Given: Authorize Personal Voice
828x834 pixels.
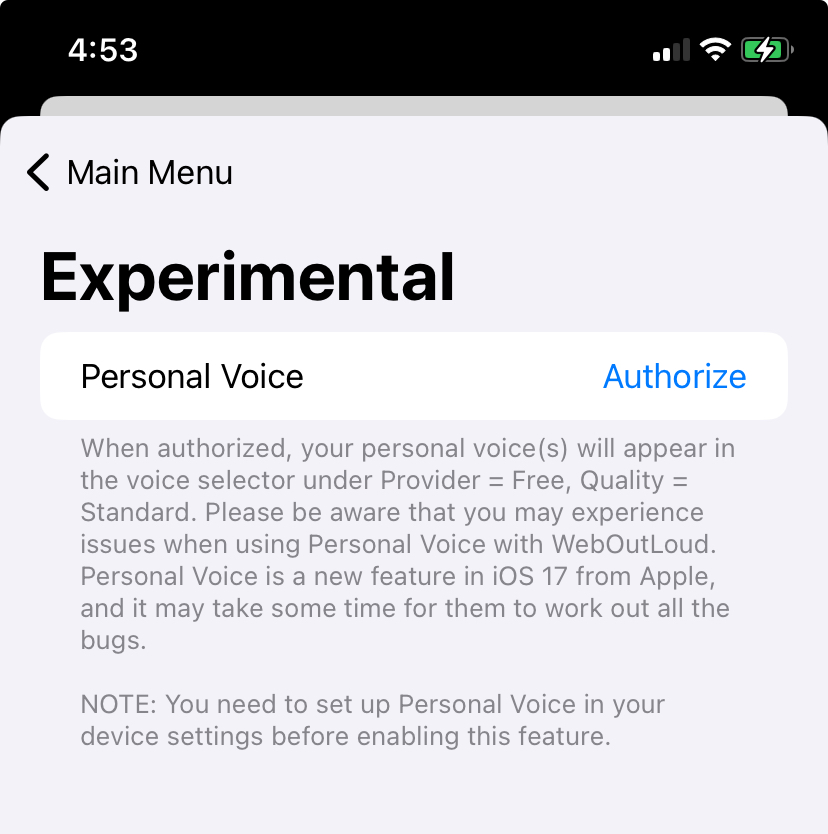Looking at the screenshot, I should (x=674, y=377).
